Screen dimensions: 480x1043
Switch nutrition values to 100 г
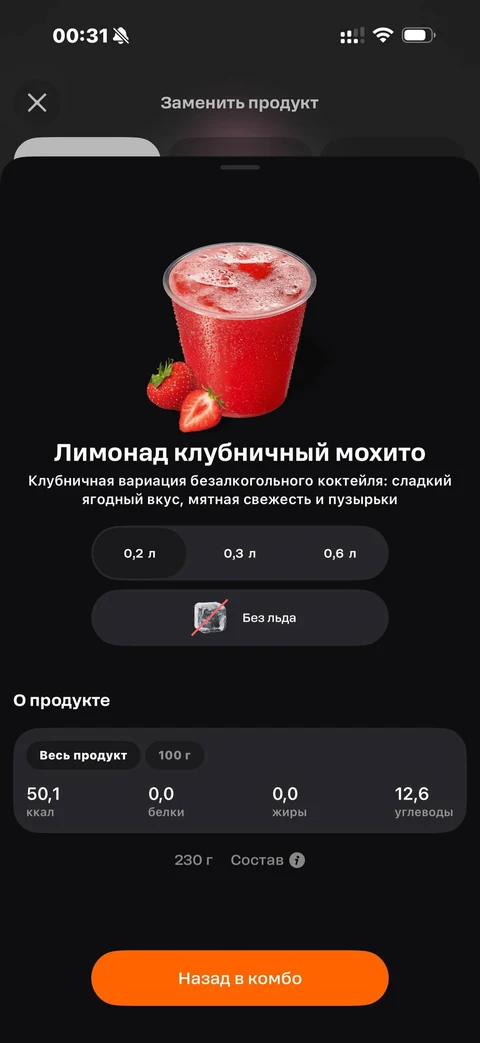pyautogui.click(x=174, y=756)
